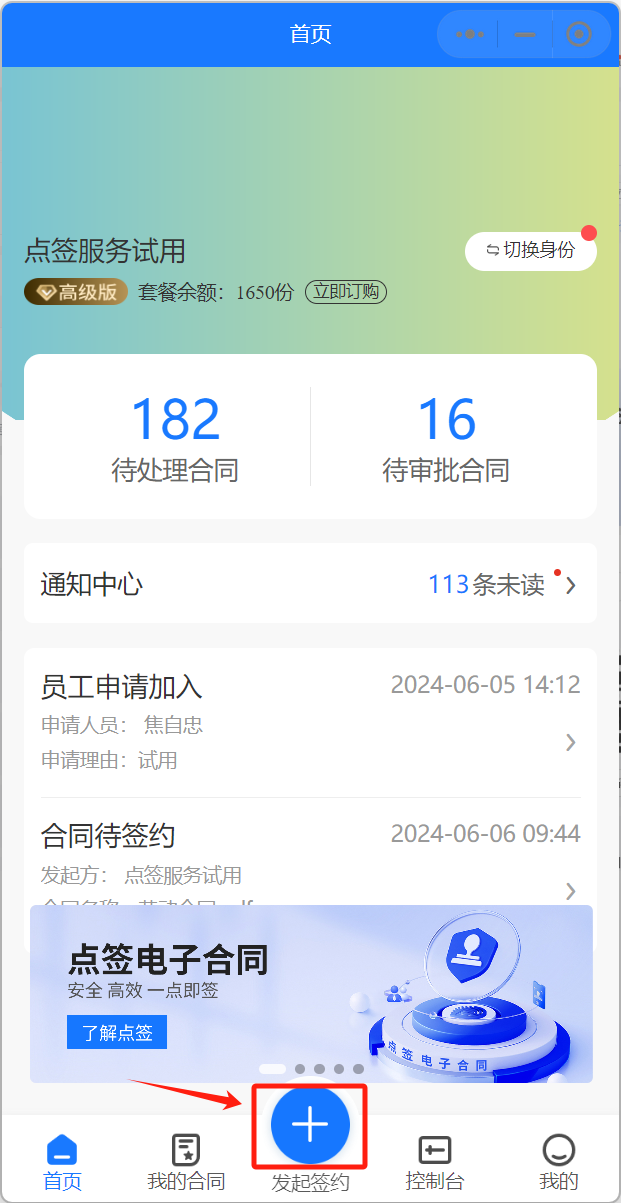This screenshot has width=621, height=1203.
Task: Switch to the 首页 tab
Action: pyautogui.click(x=62, y=1162)
